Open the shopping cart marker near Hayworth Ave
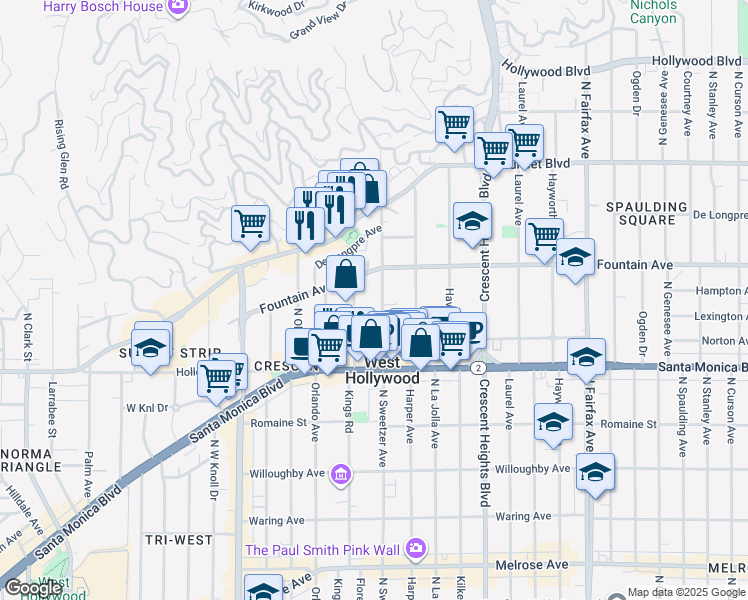748x600 pixels. click(544, 238)
